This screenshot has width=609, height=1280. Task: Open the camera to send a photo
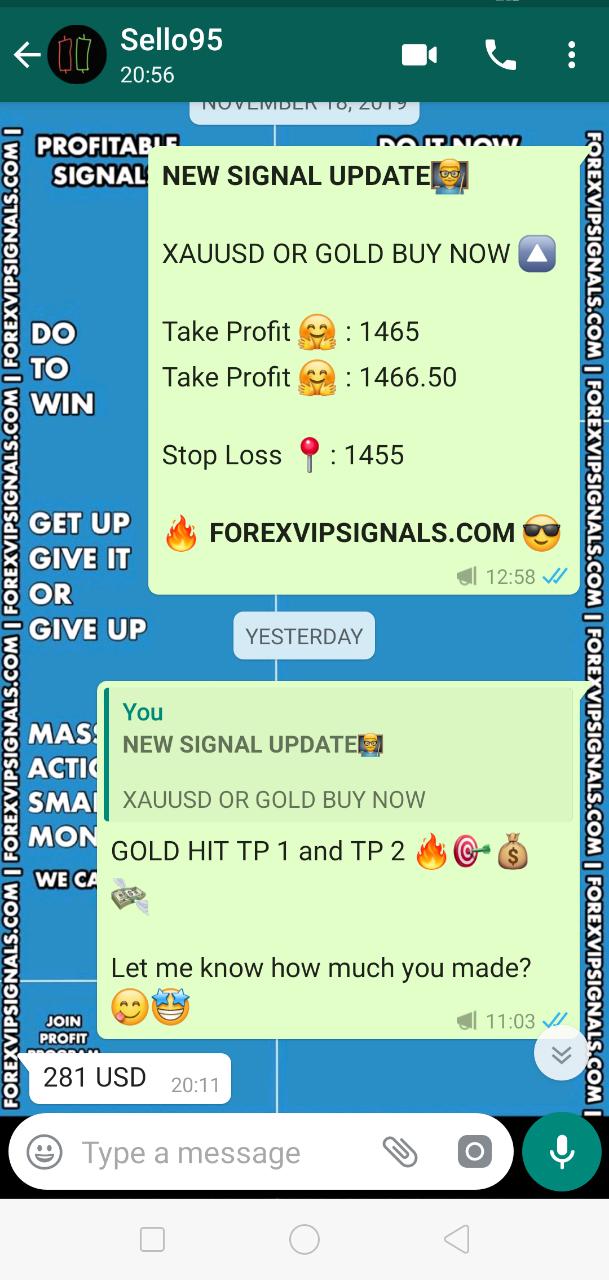point(475,1152)
